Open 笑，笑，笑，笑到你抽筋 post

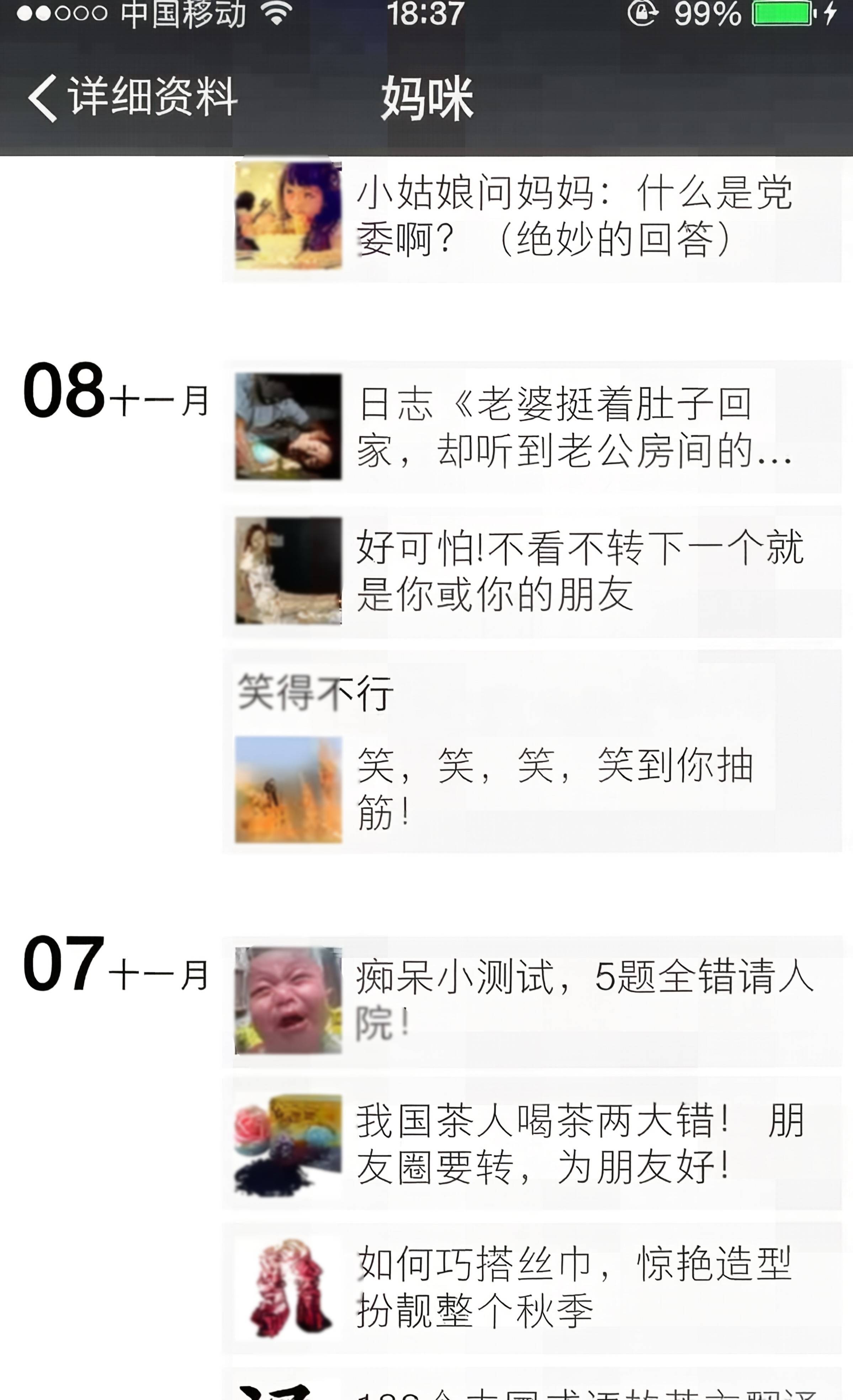click(x=531, y=789)
